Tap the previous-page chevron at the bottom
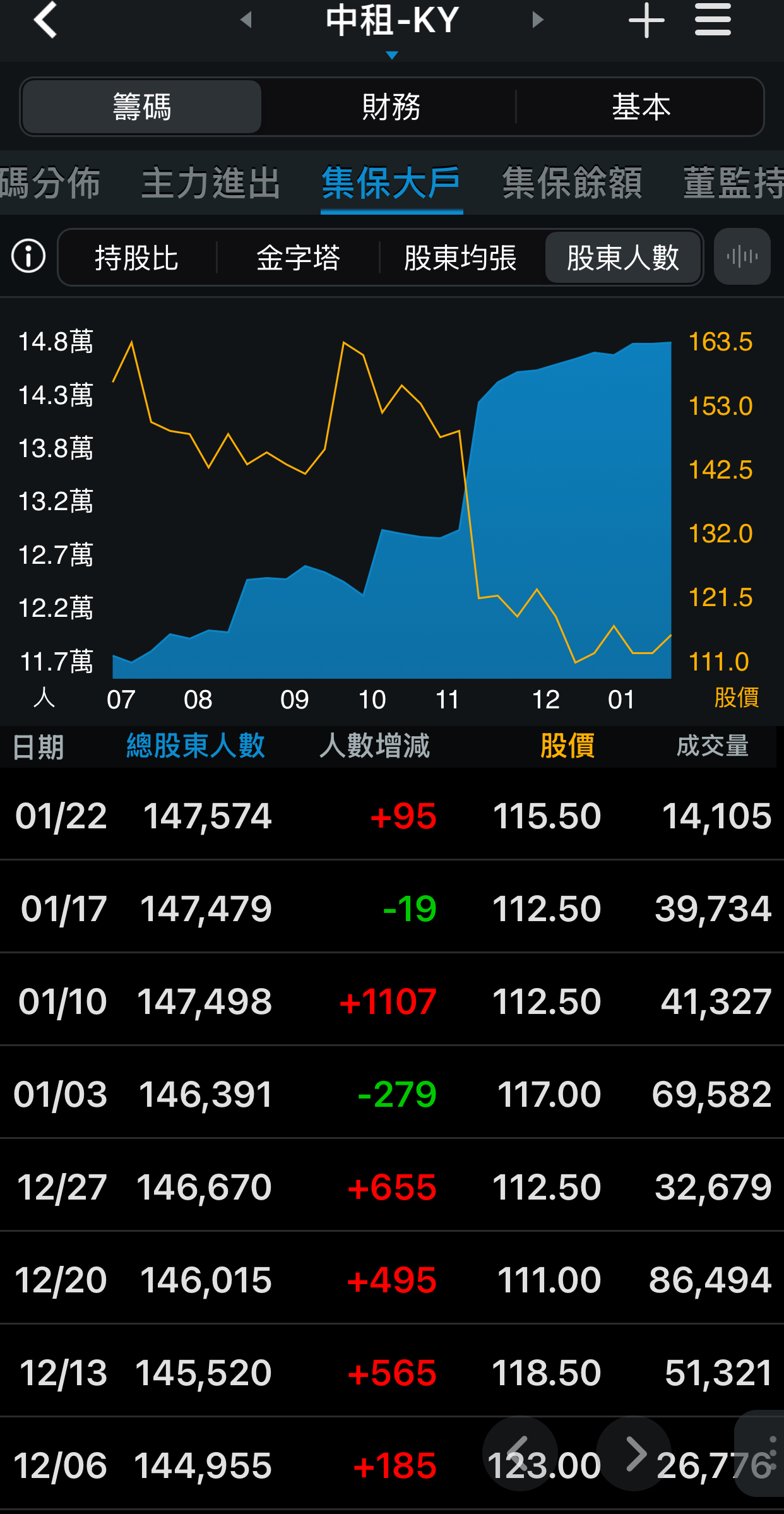Screen dimensions: 784x1514 point(521,1455)
